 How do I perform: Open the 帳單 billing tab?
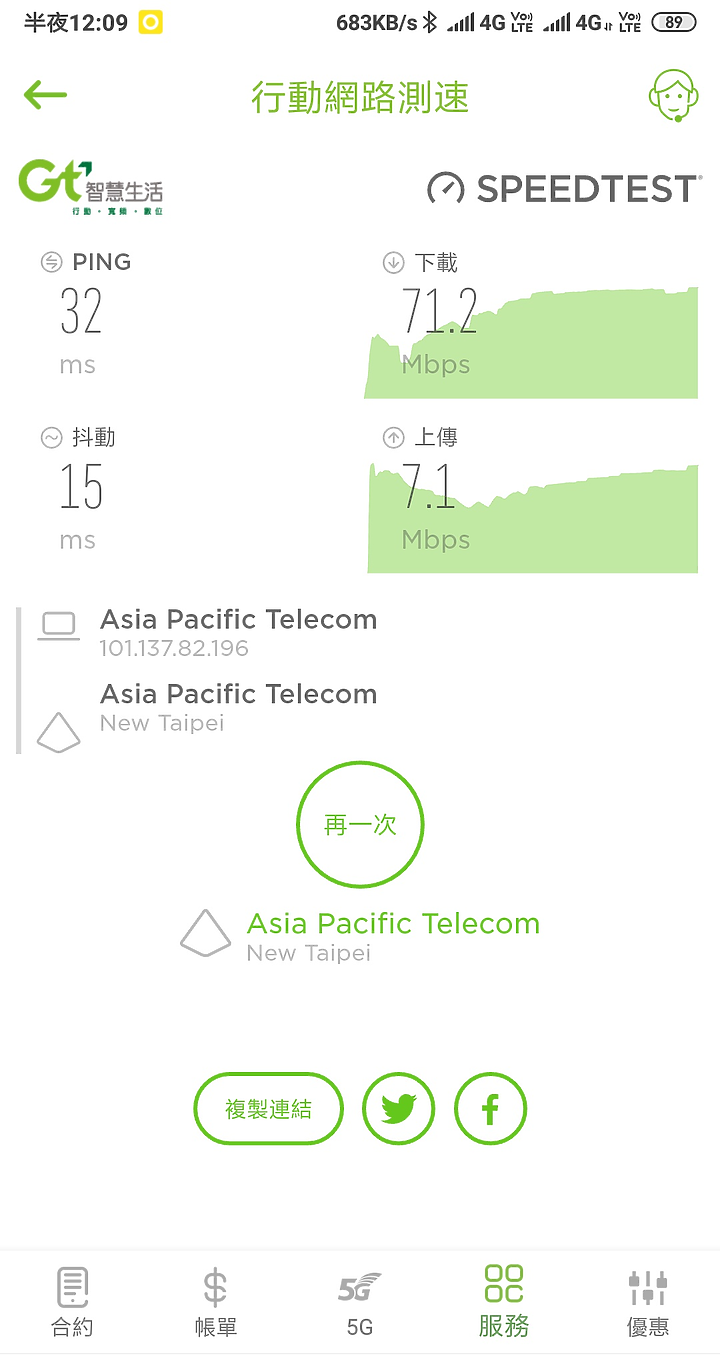[x=215, y=1302]
